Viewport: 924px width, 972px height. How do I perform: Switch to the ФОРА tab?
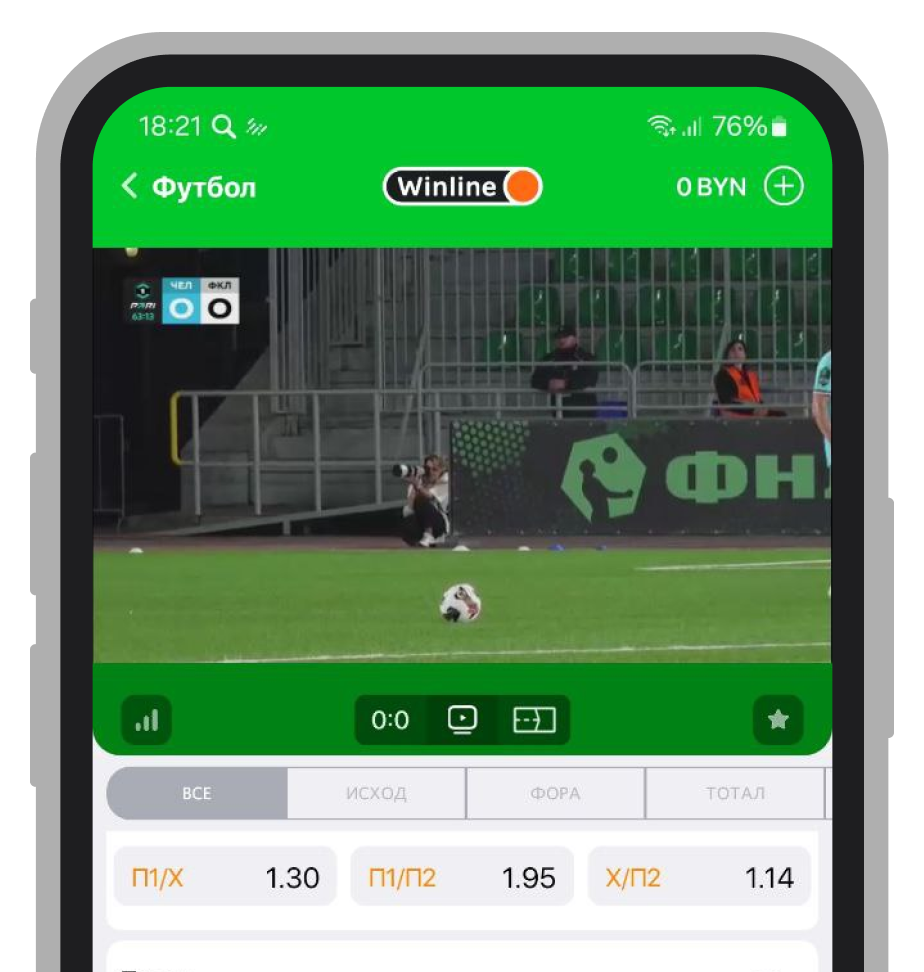(x=555, y=793)
